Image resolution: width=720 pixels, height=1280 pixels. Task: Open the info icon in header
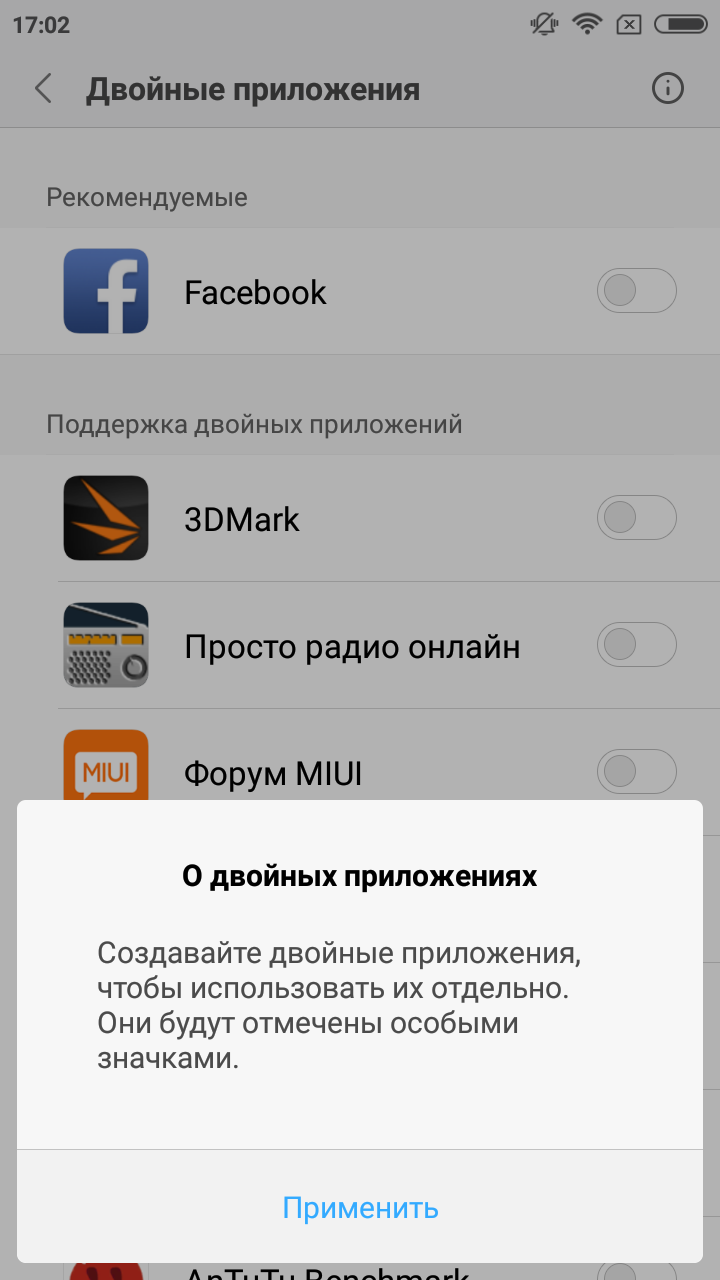click(667, 89)
